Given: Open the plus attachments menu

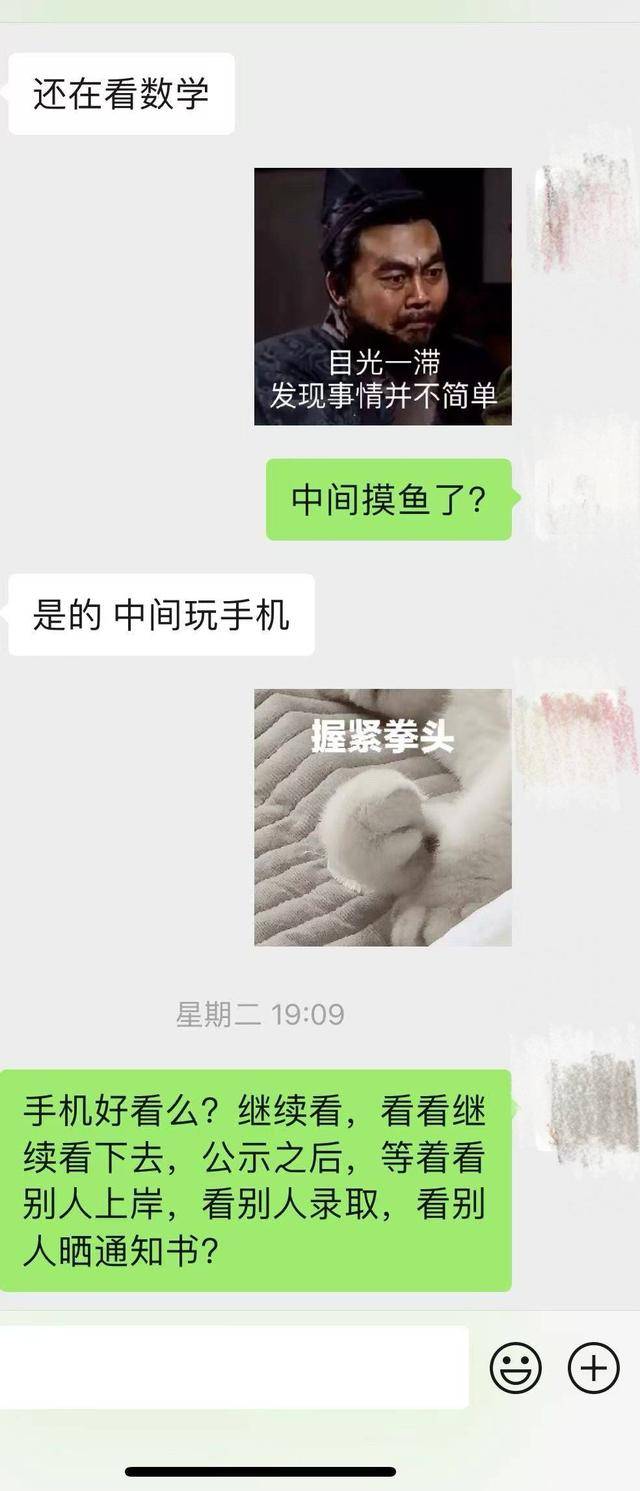Looking at the screenshot, I should [593, 1367].
